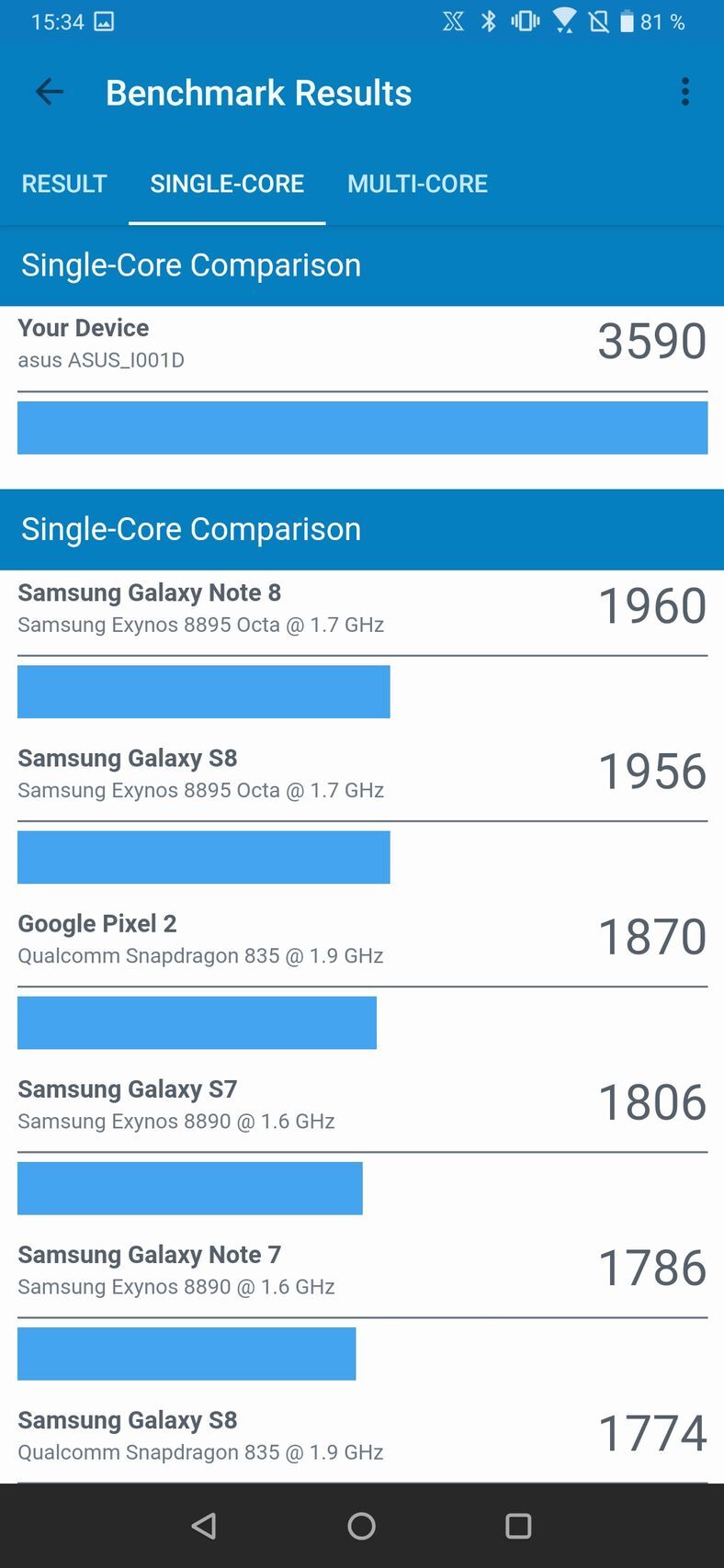Tap the Samsung Galaxy S7 comparison entry

361,1102
